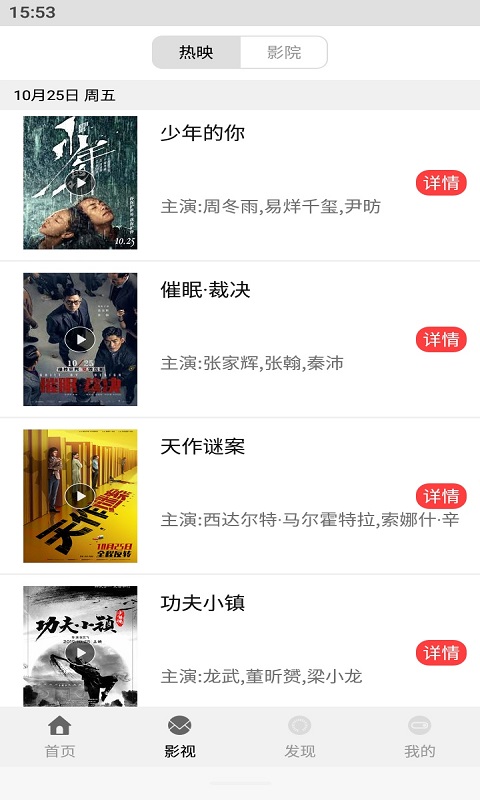Play the 功夫小镇 trailer poster
The width and height of the screenshot is (480, 800).
(80, 646)
